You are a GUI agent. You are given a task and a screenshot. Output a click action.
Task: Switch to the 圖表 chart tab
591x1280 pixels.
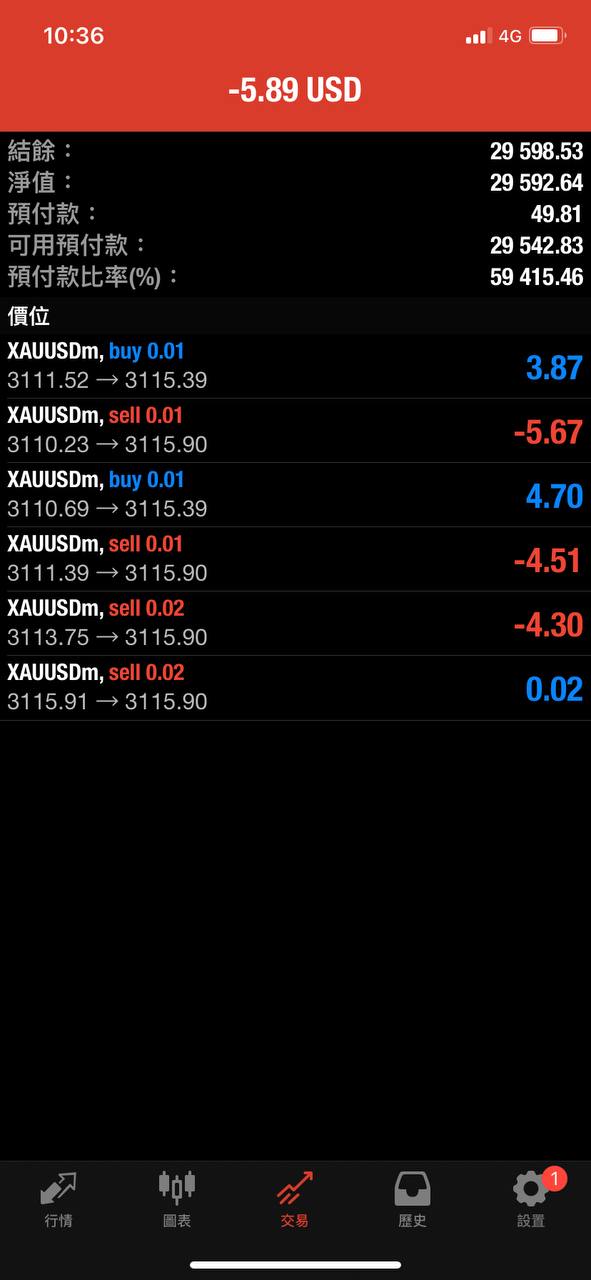point(177,1200)
